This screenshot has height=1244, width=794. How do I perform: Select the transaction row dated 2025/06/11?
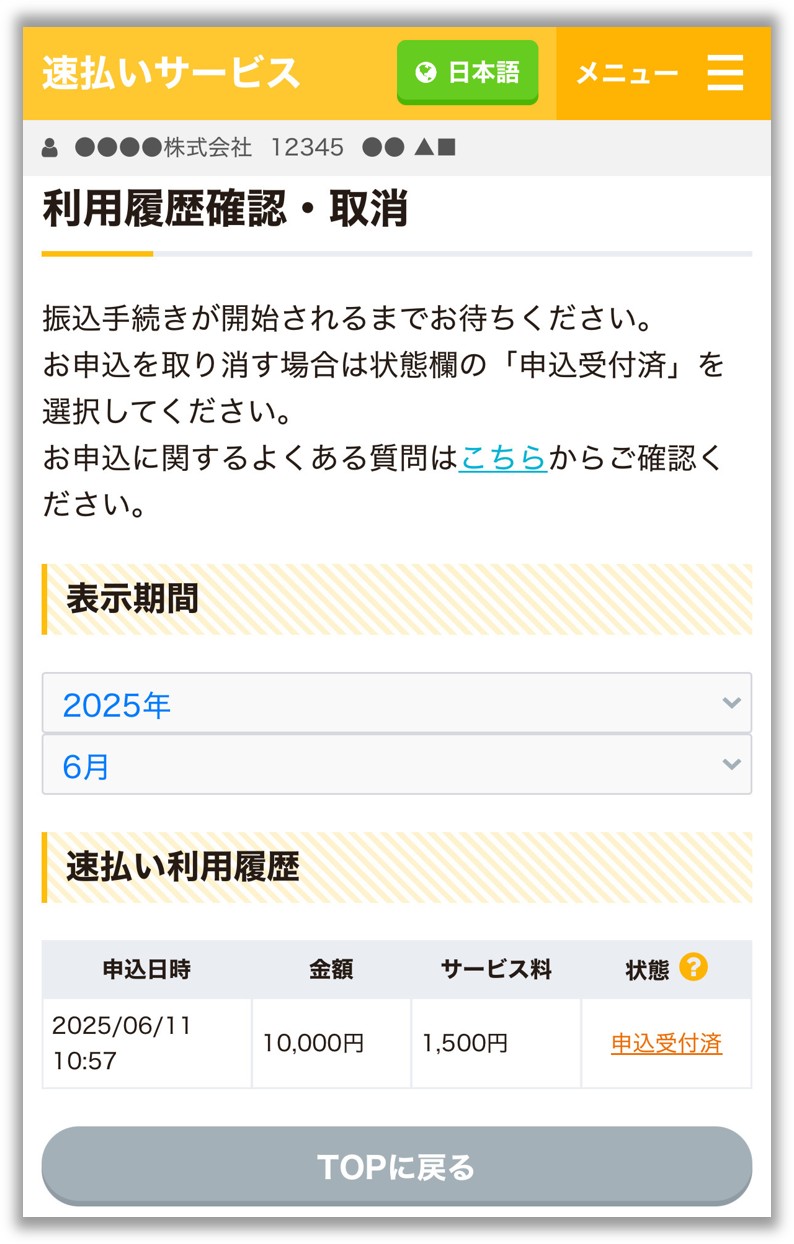(145, 1043)
